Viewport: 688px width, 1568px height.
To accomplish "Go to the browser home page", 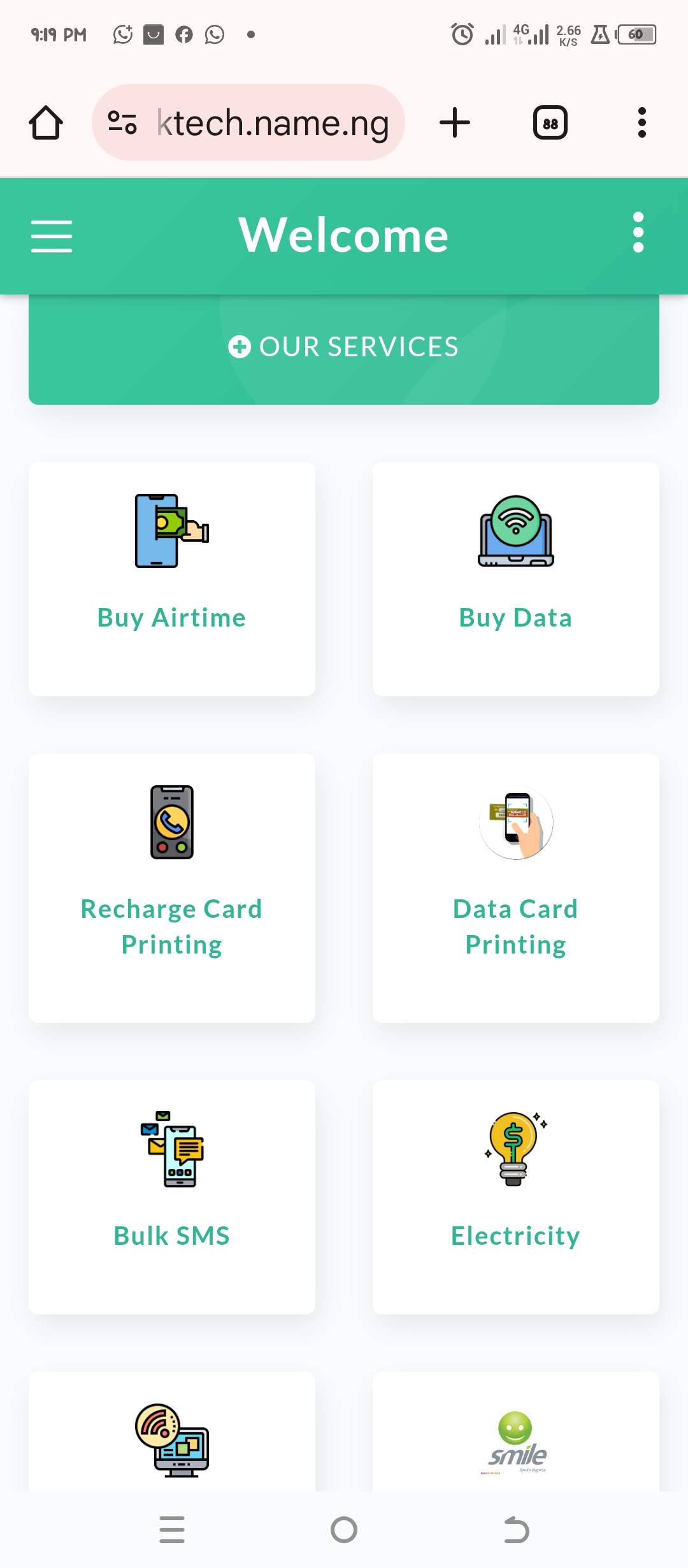I will coord(46,122).
